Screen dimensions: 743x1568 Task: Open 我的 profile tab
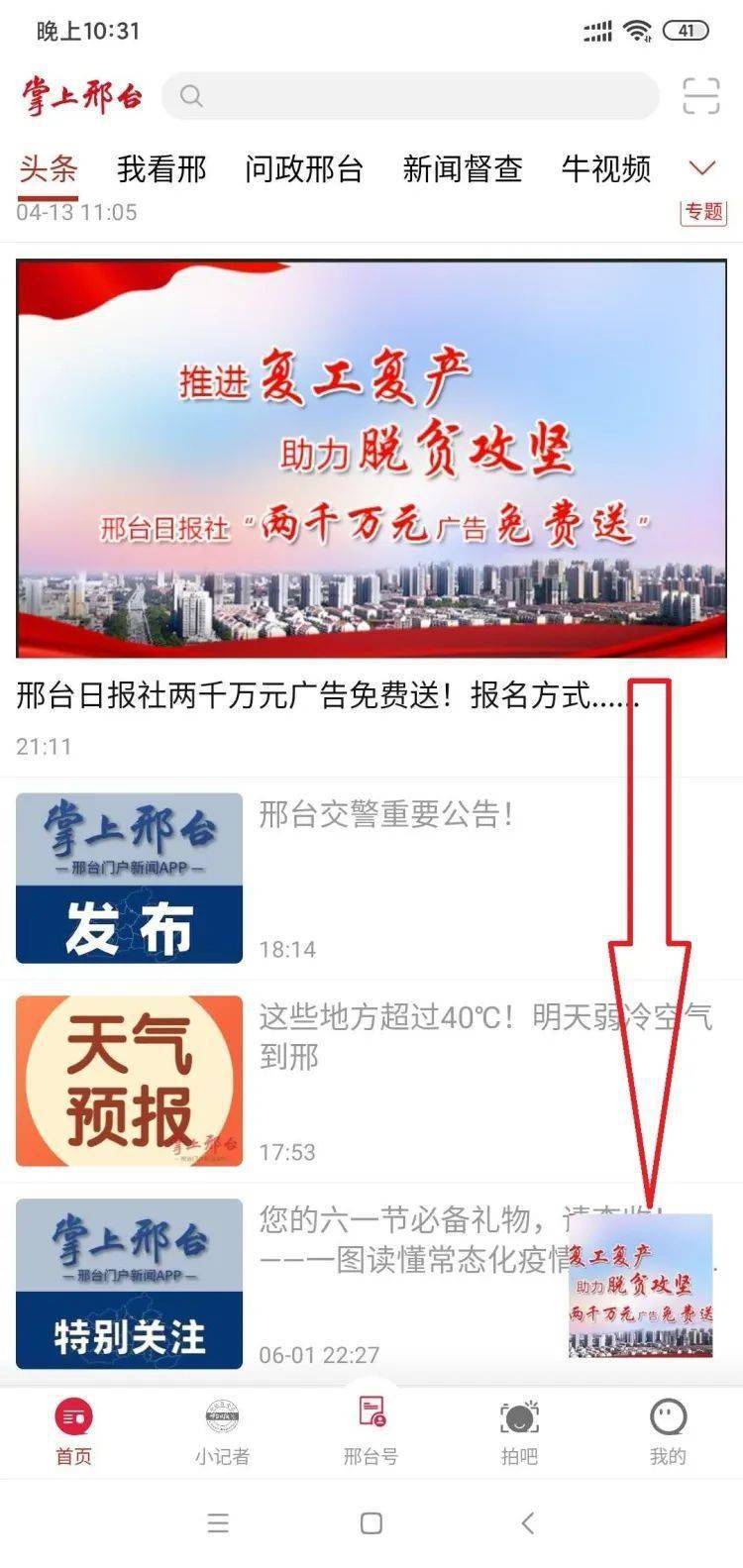point(668,1432)
